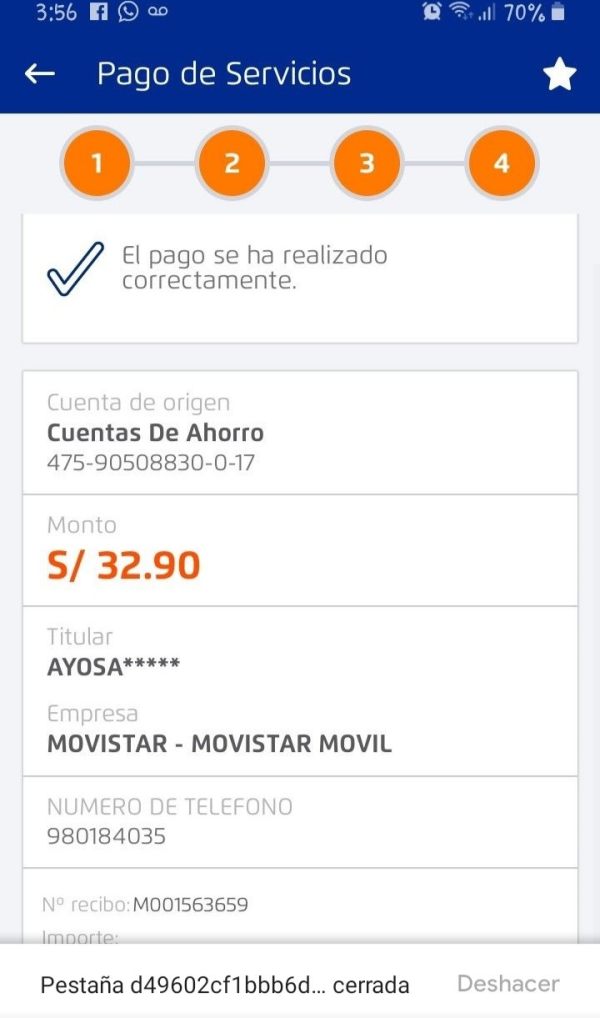This screenshot has height=1018, width=600.
Task: Mark this payment as favorite with the star
Action: tap(560, 75)
